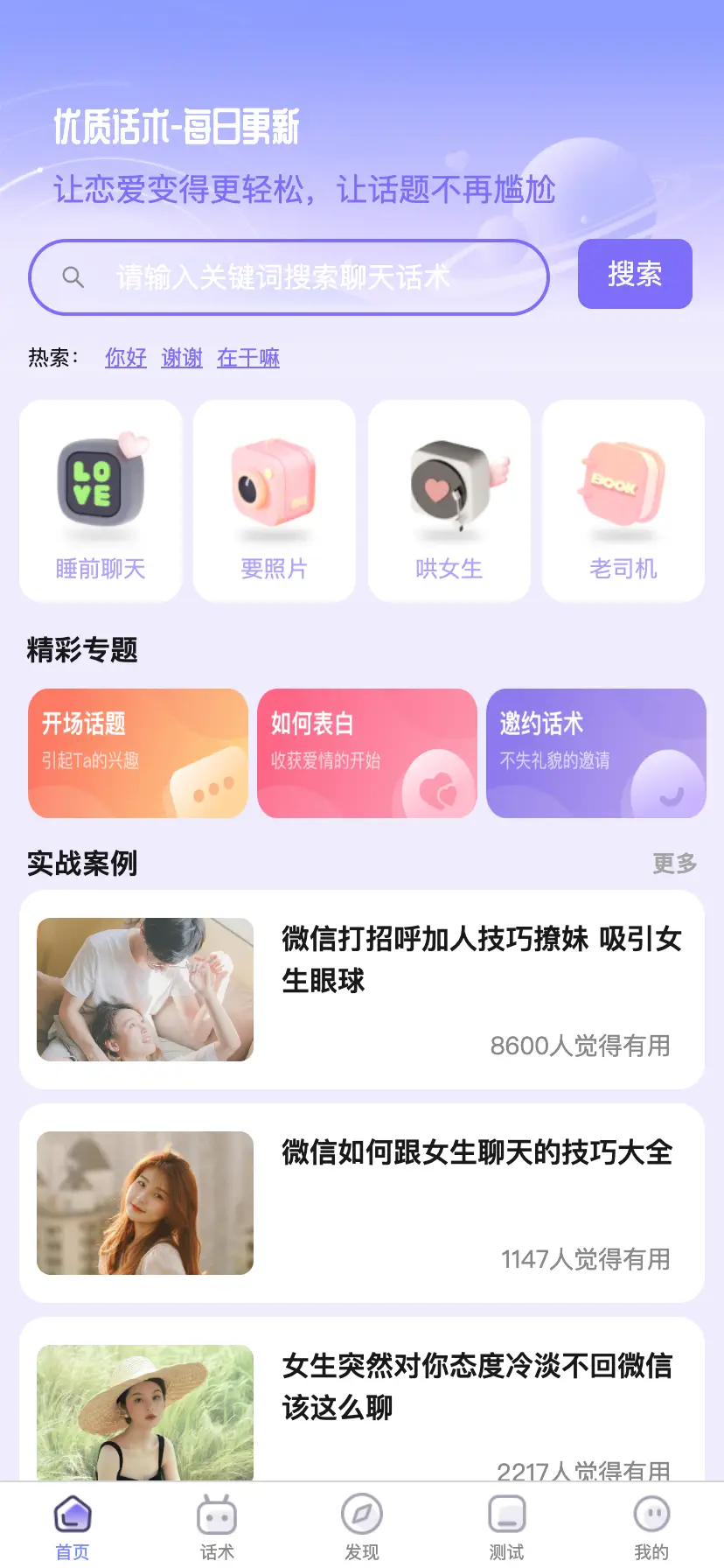Open the article 微信打招呼加人技巧撩妹
Viewport: 724px width, 1568px height.
tap(362, 990)
